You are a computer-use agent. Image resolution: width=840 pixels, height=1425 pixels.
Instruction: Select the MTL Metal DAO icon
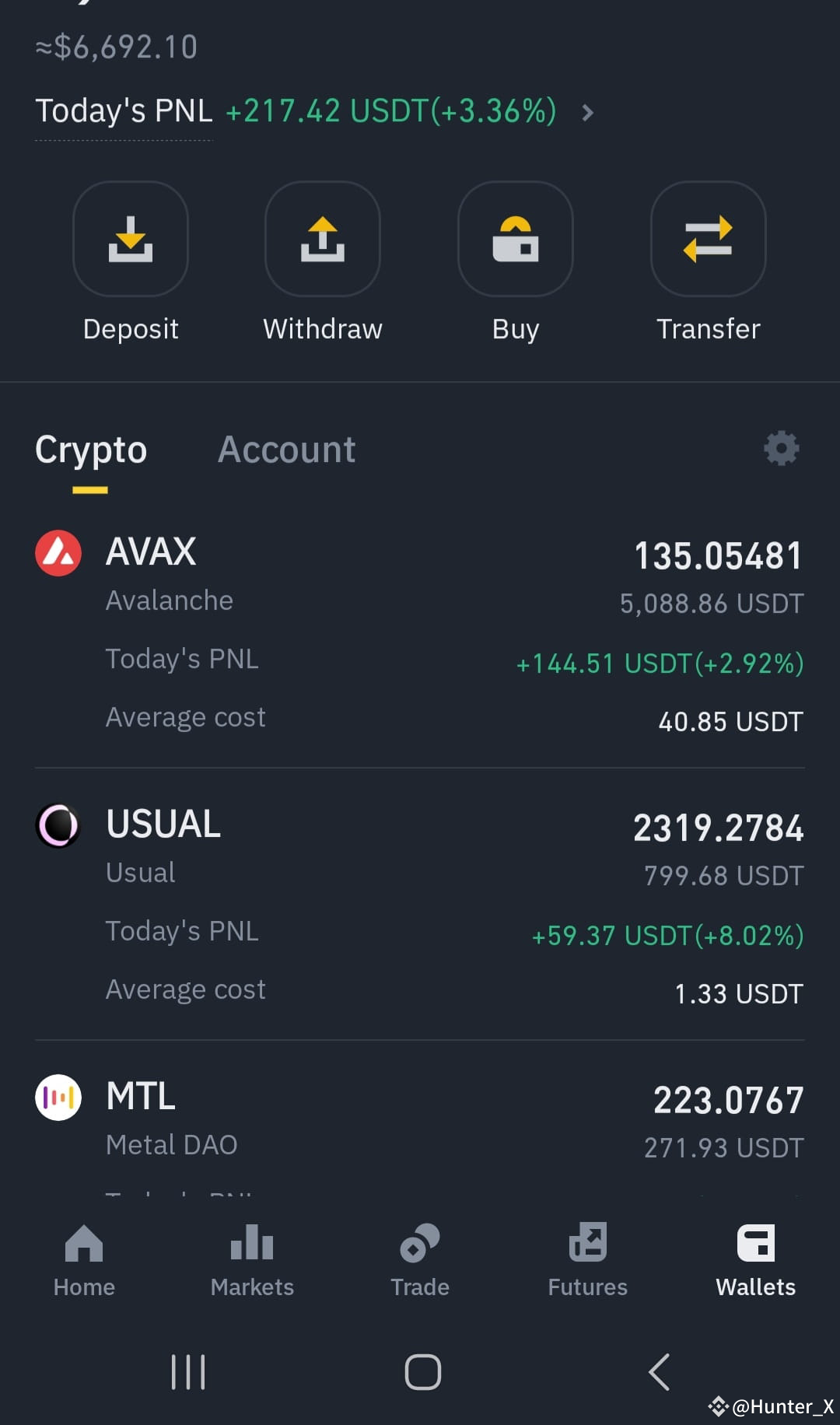[x=58, y=1097]
